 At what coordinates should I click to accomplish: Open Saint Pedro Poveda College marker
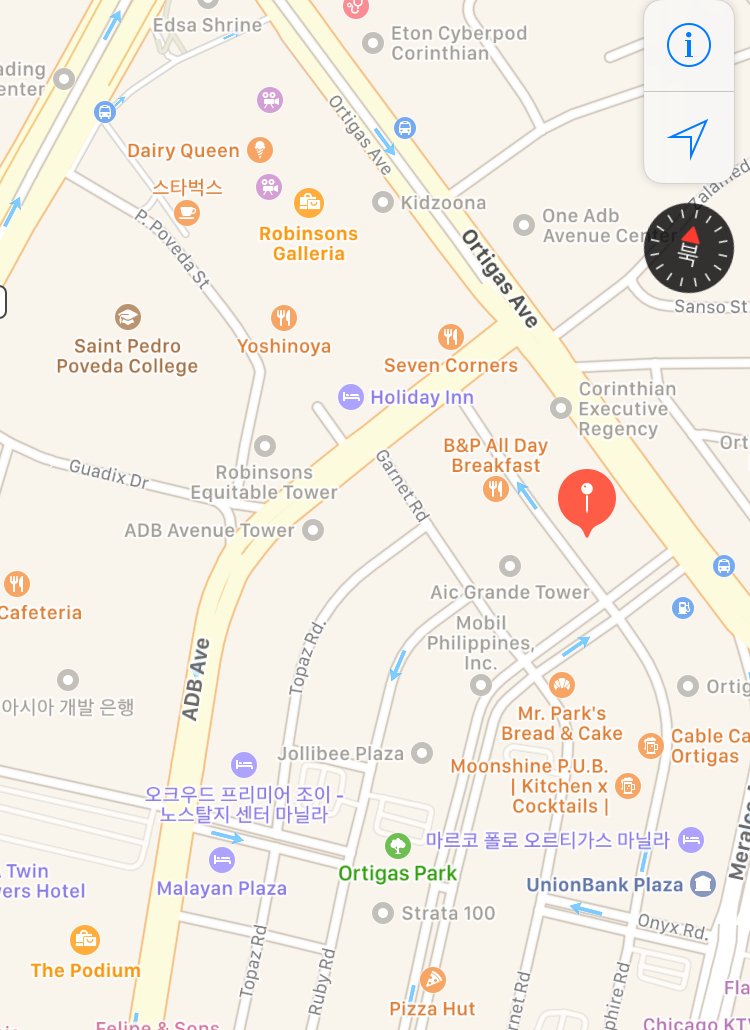point(127,318)
